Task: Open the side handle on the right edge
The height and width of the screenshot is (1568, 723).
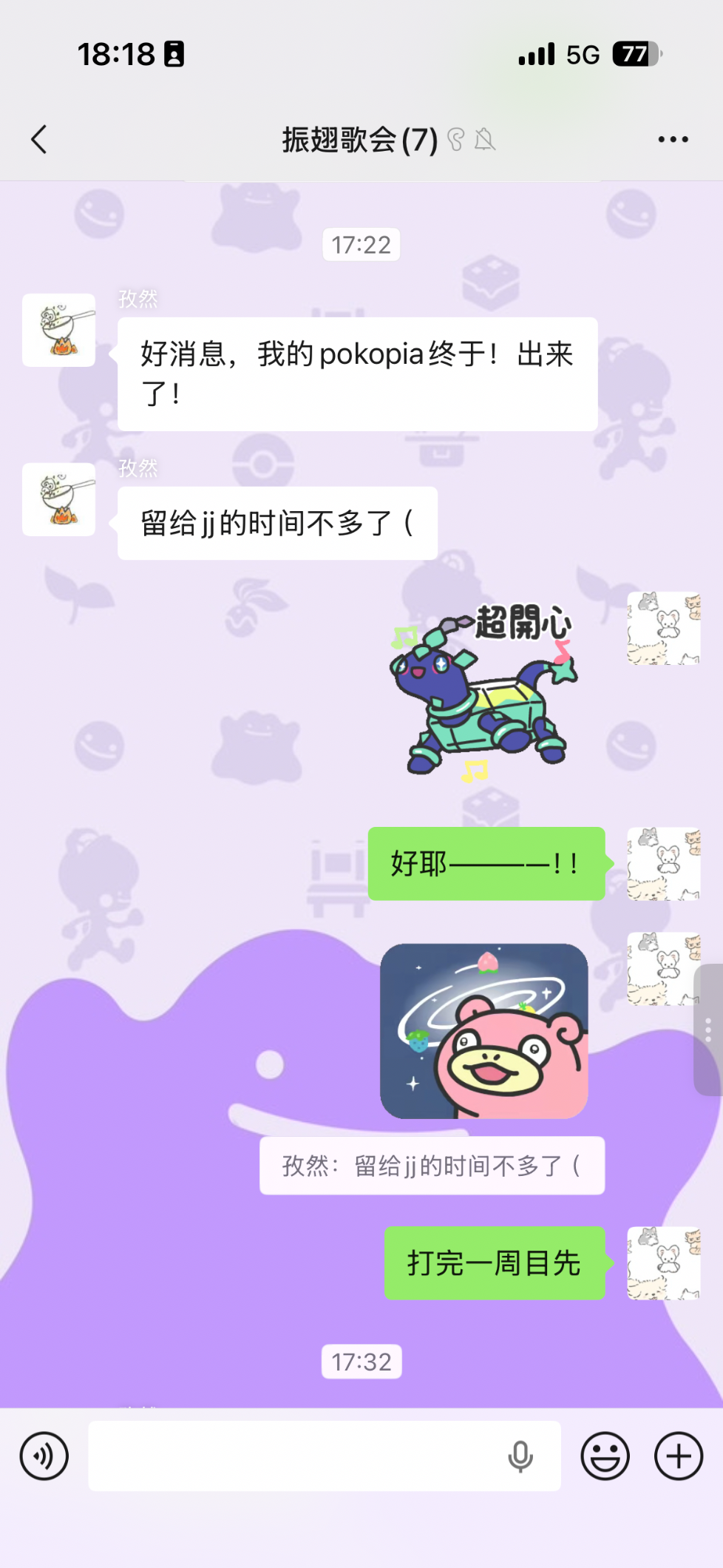Action: [x=708, y=1030]
